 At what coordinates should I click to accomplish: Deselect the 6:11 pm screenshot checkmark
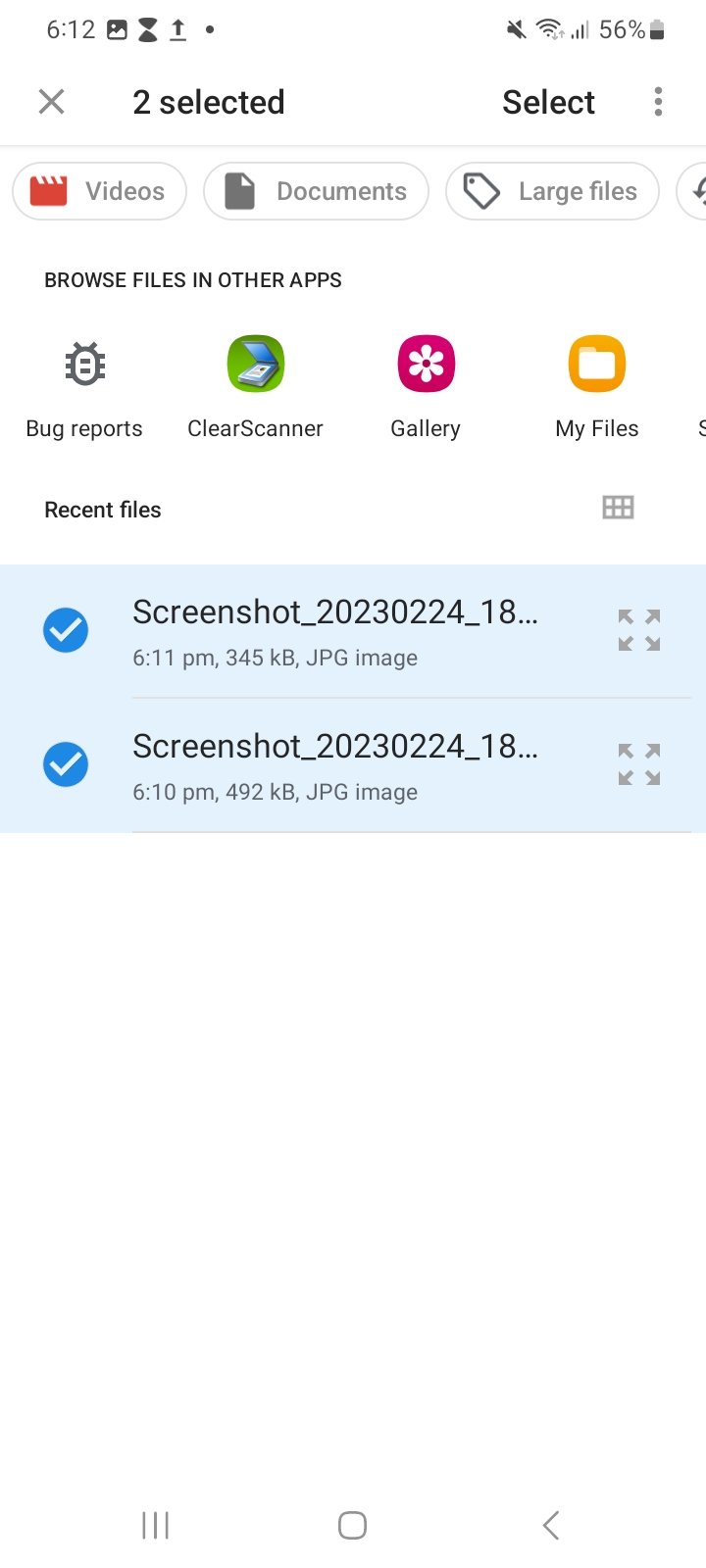(66, 630)
